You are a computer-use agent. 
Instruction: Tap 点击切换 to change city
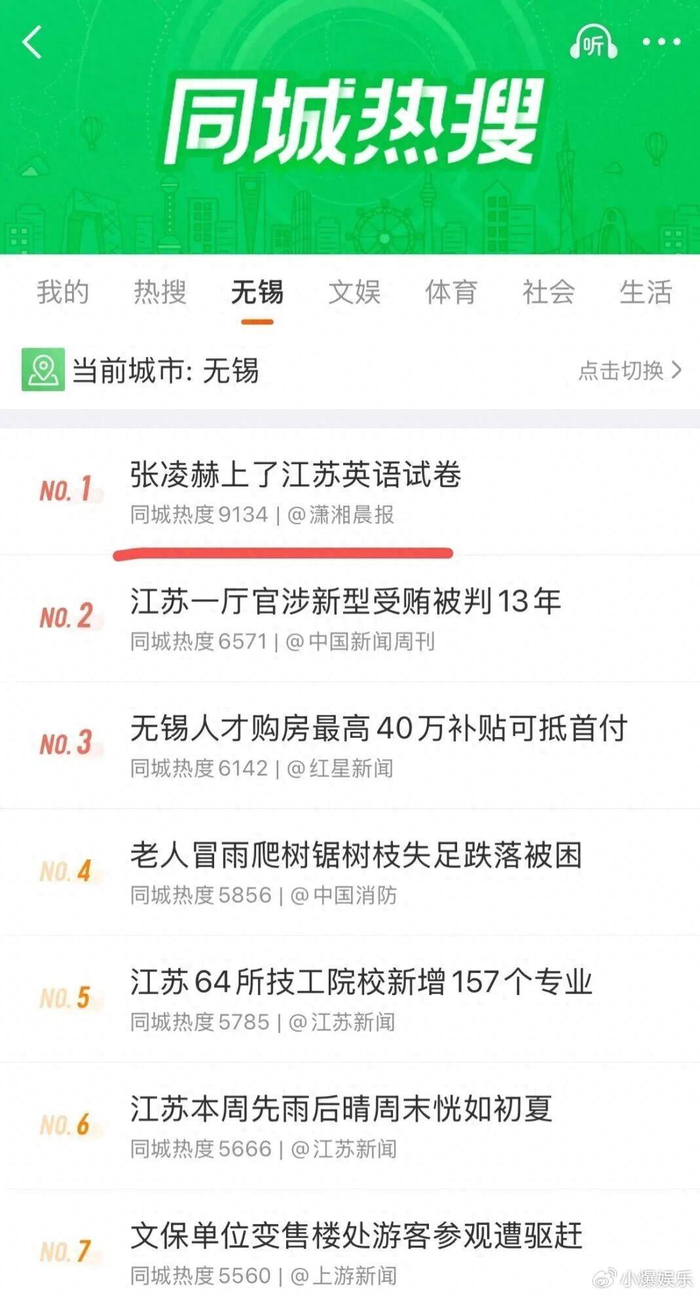(x=630, y=371)
